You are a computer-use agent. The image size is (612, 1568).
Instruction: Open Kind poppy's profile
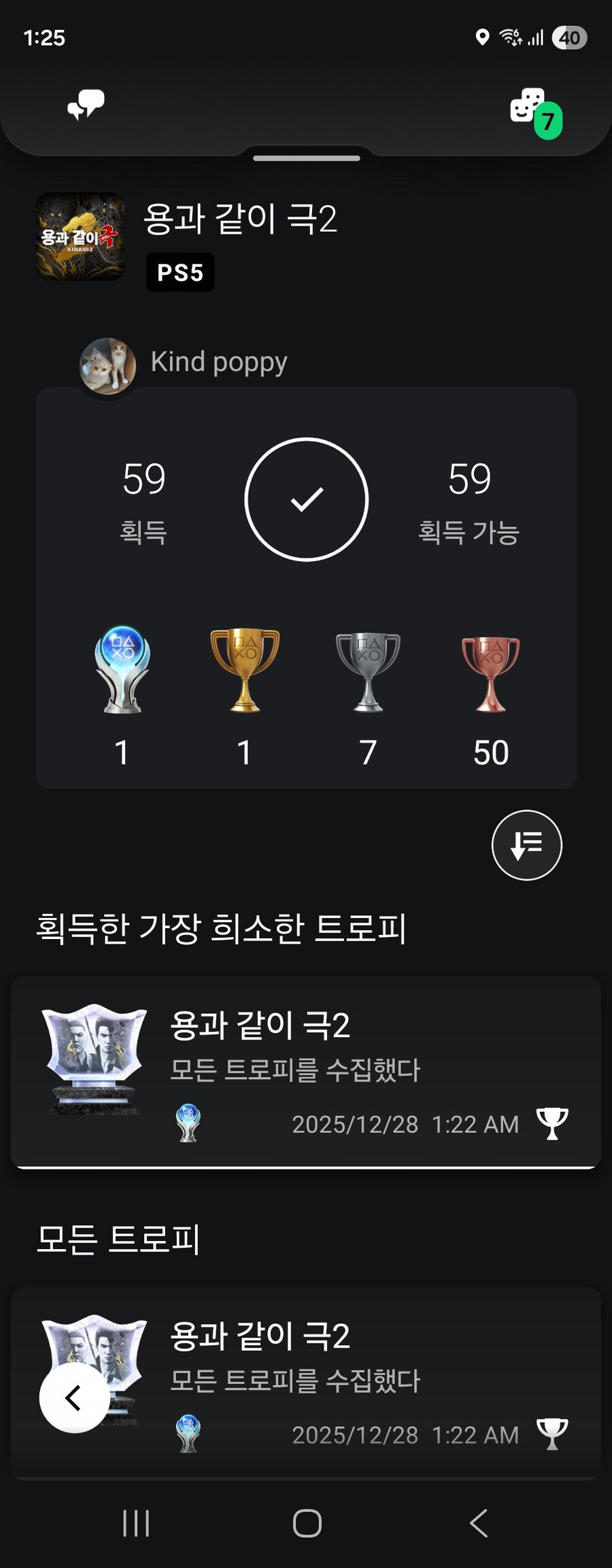point(218,362)
